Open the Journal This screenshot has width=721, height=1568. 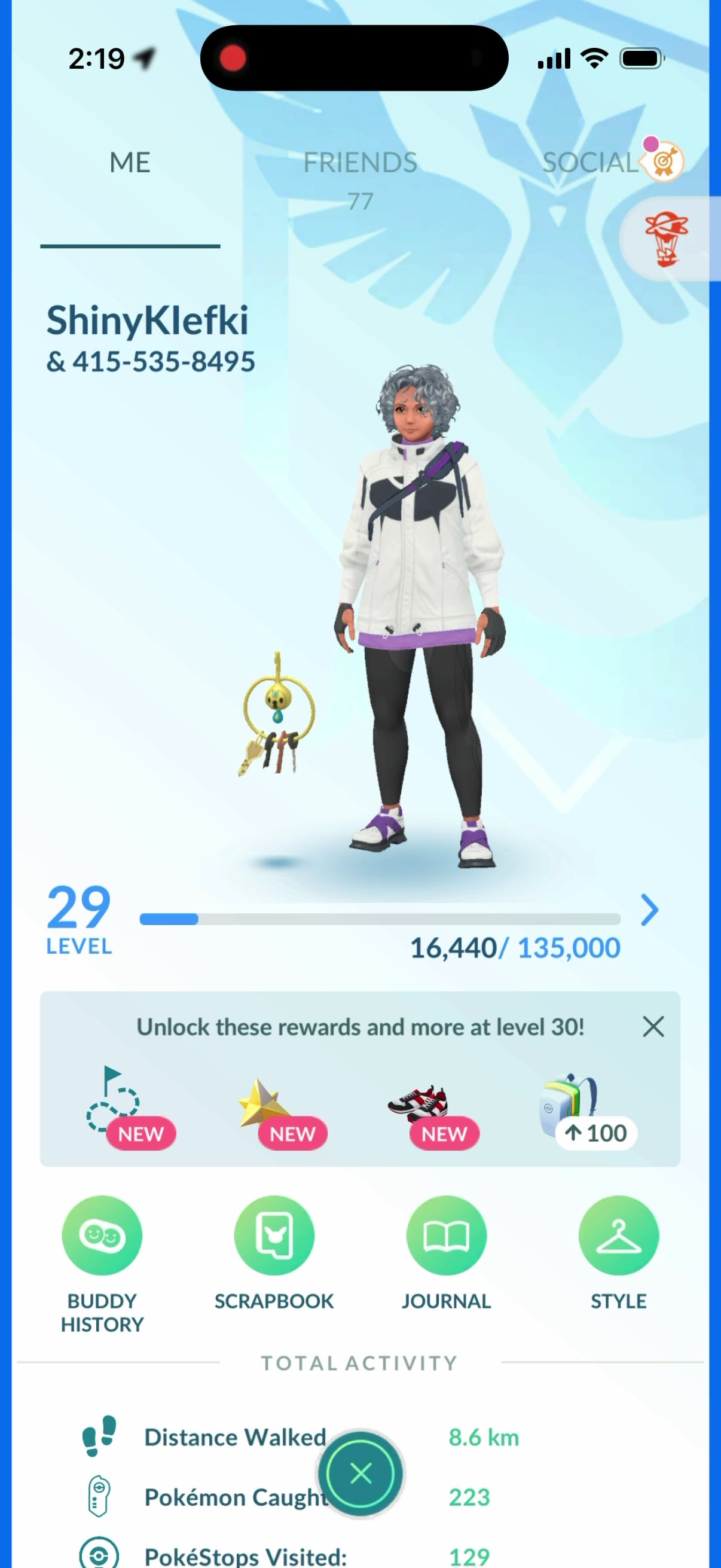click(x=446, y=1236)
